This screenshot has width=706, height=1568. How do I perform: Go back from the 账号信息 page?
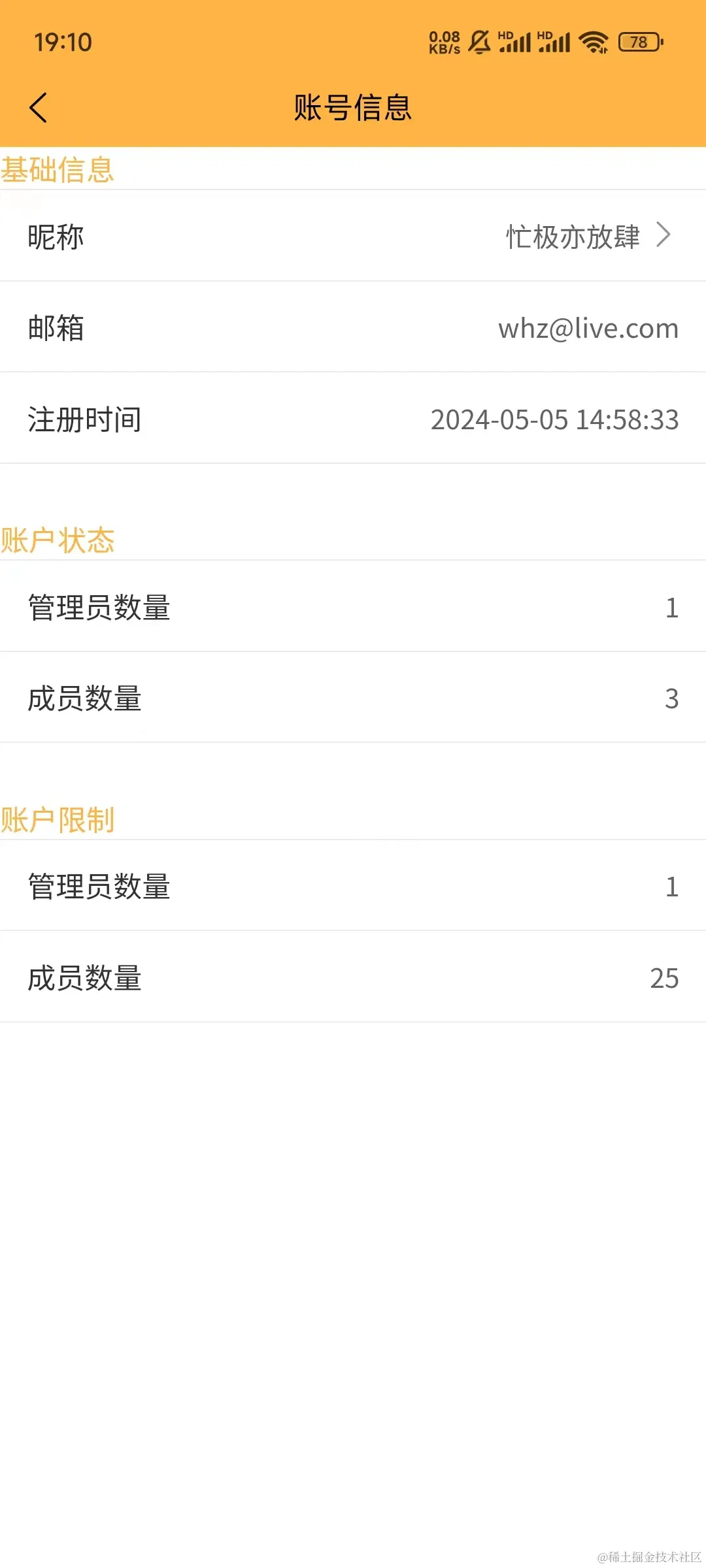[39, 108]
